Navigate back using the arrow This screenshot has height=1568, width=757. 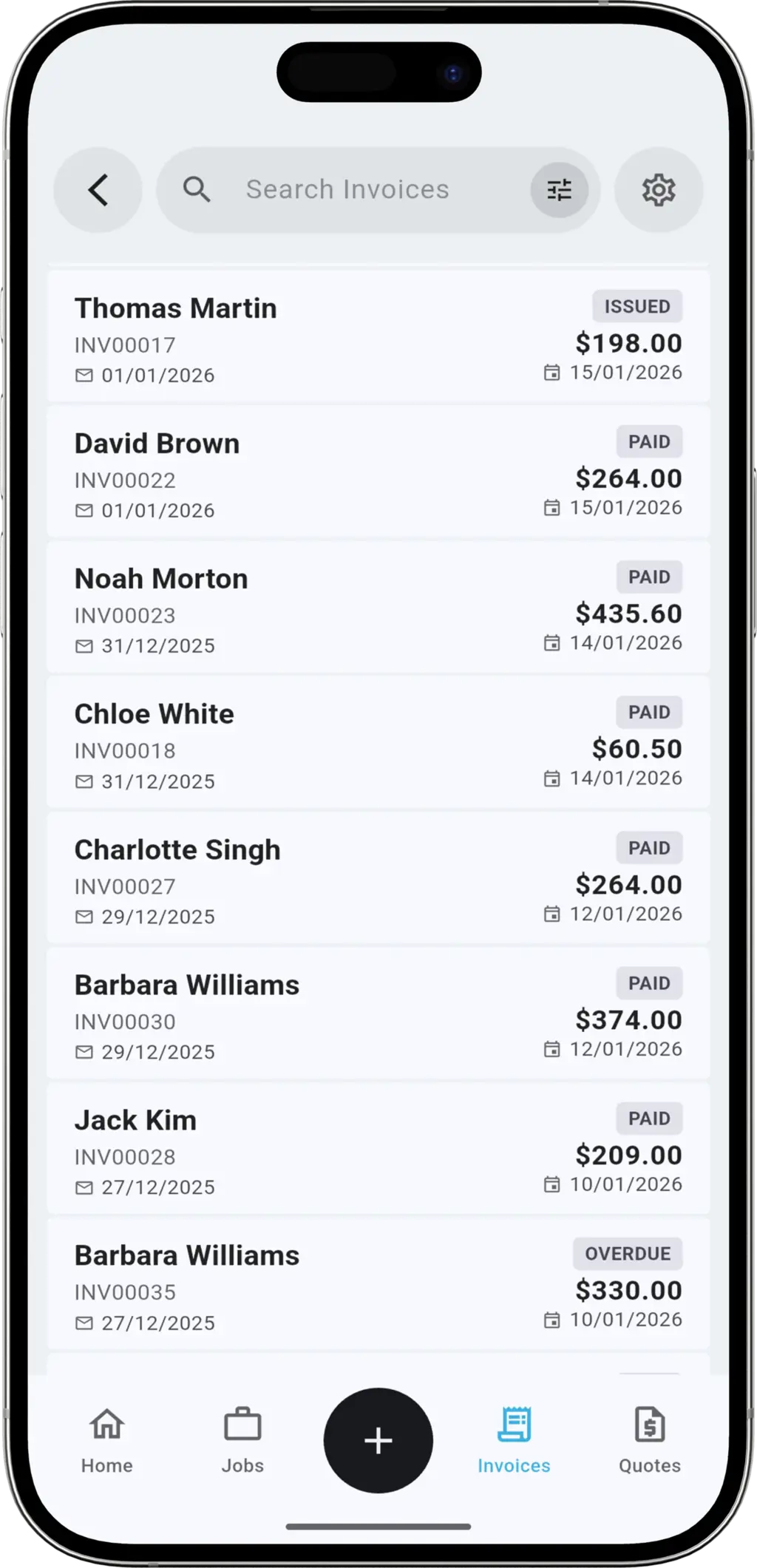coord(97,190)
